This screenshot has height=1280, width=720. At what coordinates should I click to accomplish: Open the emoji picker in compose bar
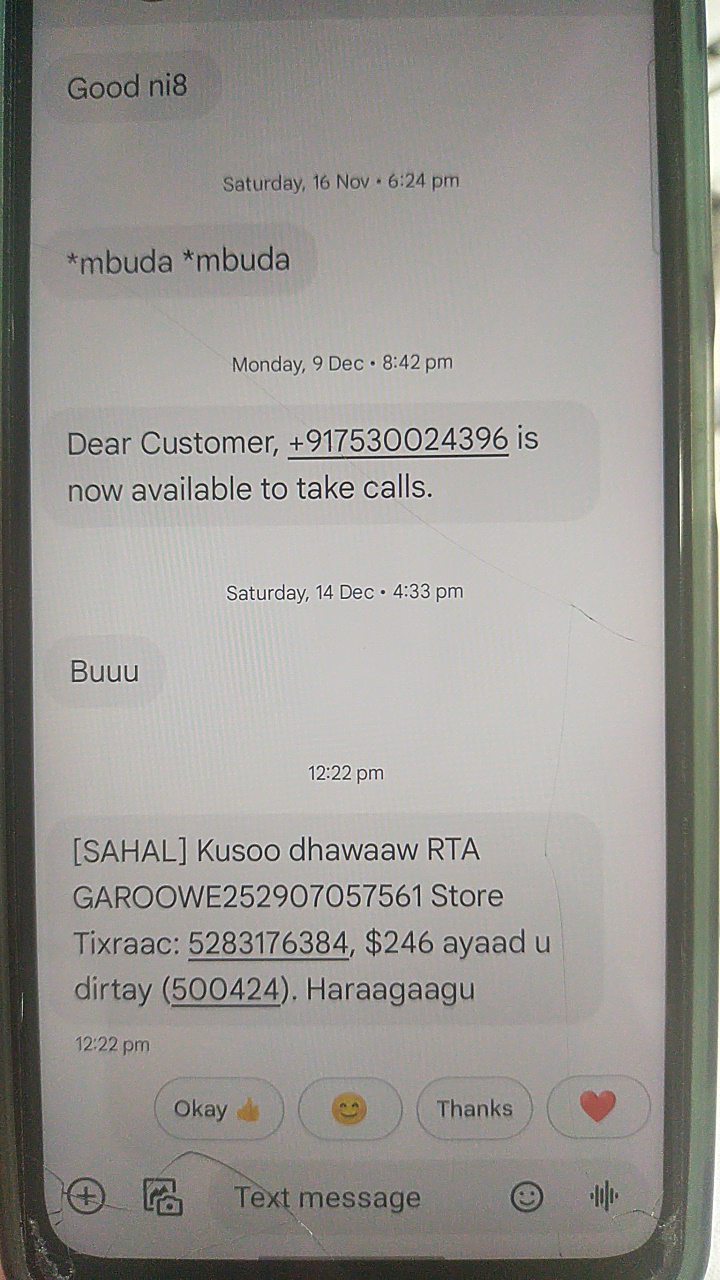coord(526,1197)
